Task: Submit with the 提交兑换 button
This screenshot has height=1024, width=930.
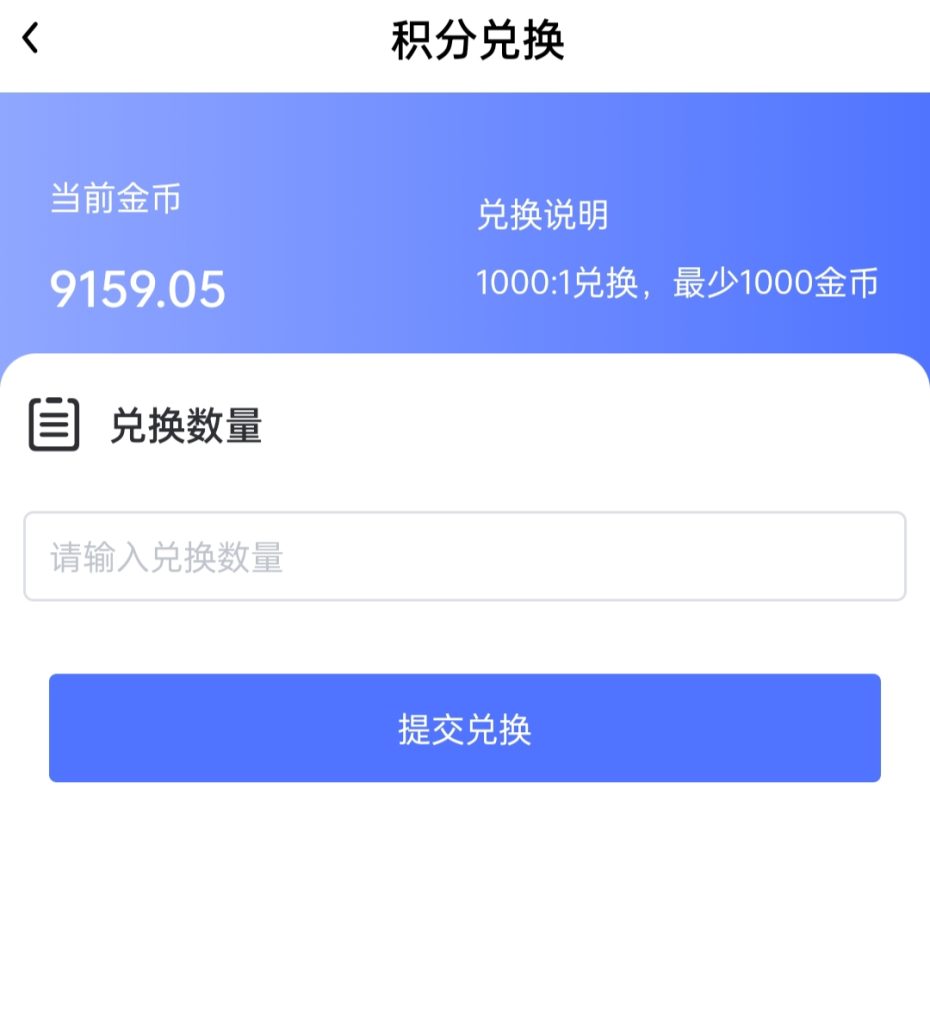Action: click(464, 728)
